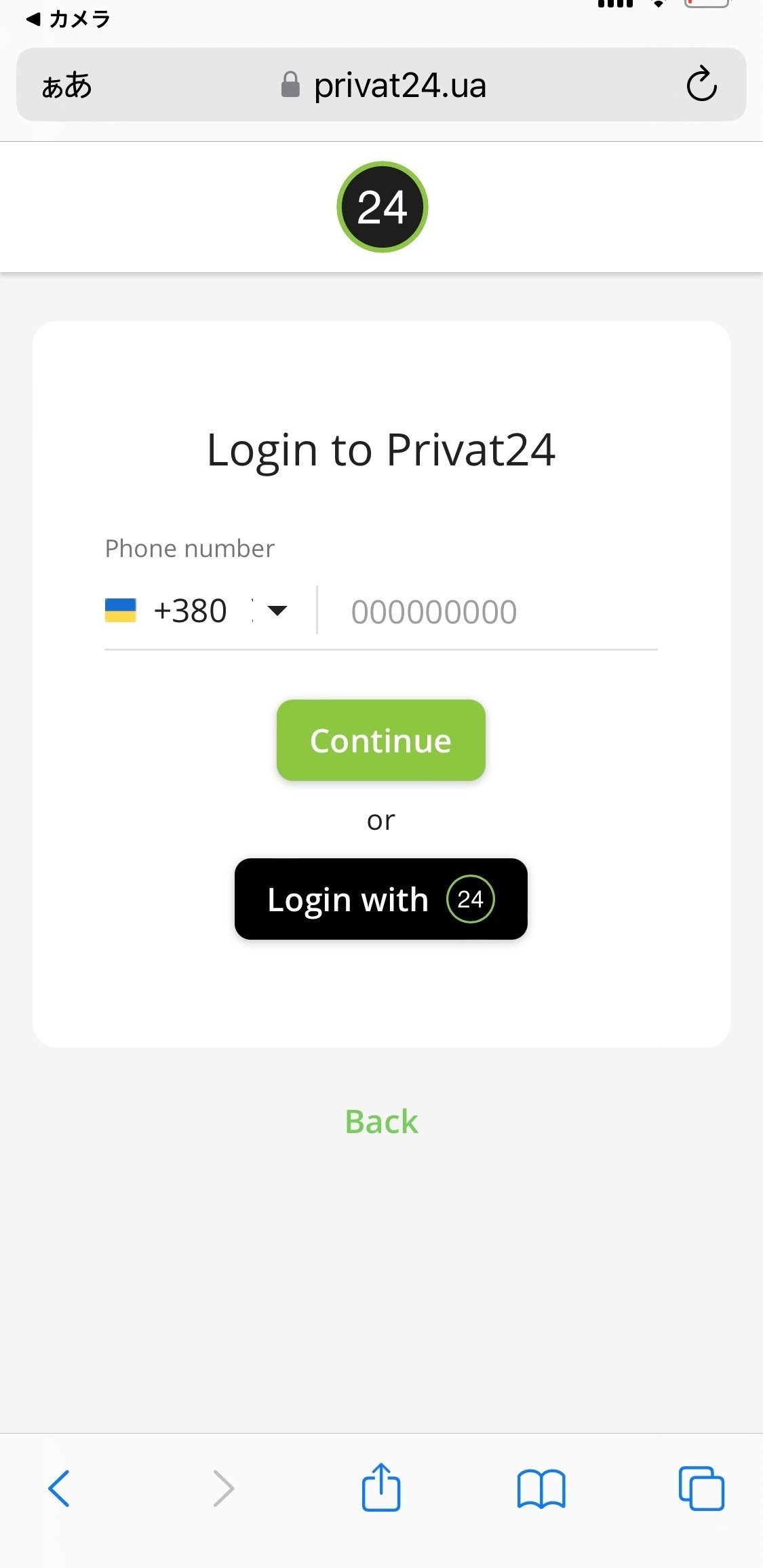The height and width of the screenshot is (1568, 763).
Task: Choose Login with 24 option
Action: pos(380,899)
